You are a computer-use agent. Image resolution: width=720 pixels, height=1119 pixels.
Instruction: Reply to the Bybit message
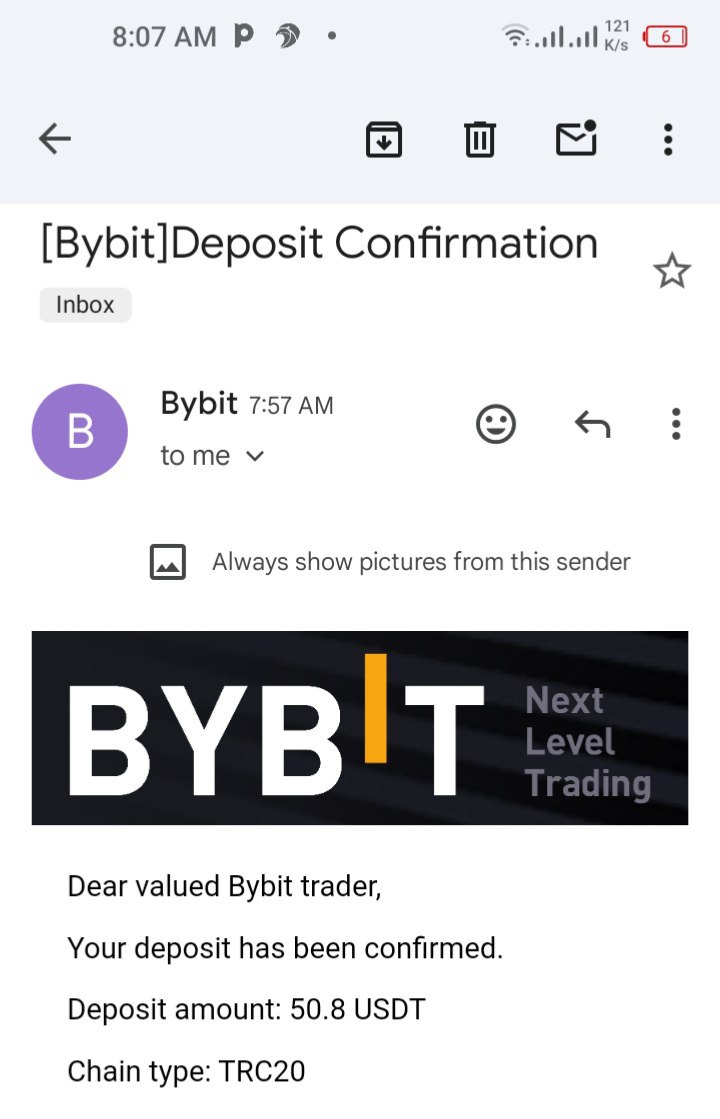click(592, 425)
